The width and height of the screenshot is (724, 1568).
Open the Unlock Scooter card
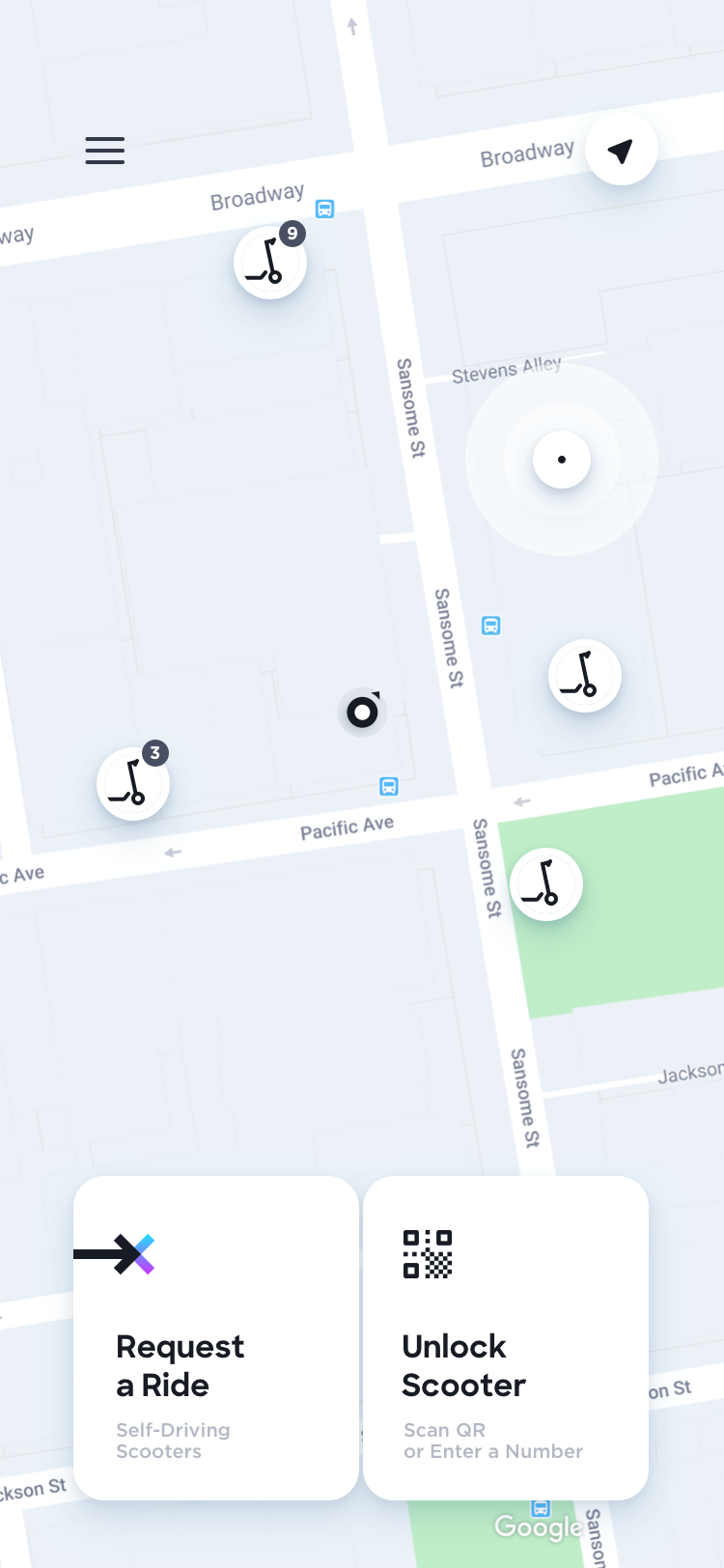coord(506,1337)
